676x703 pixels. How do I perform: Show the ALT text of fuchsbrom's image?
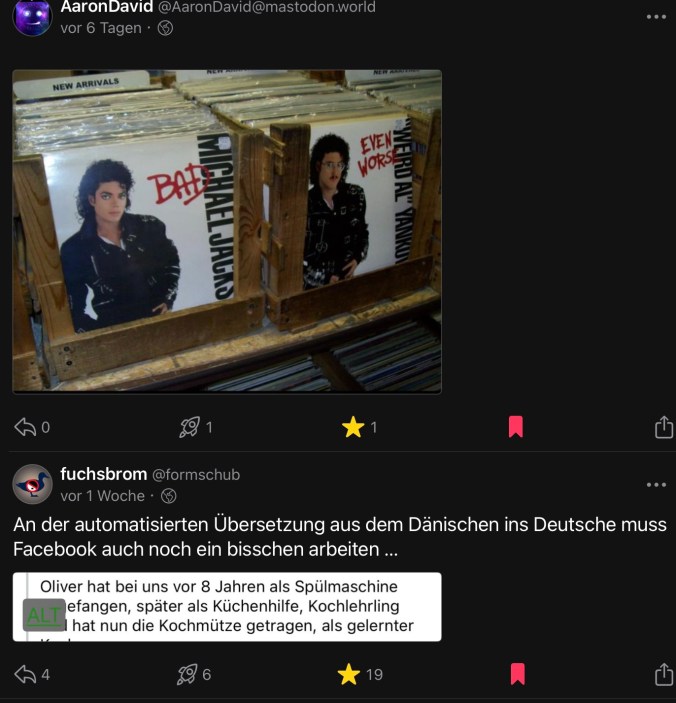44,615
